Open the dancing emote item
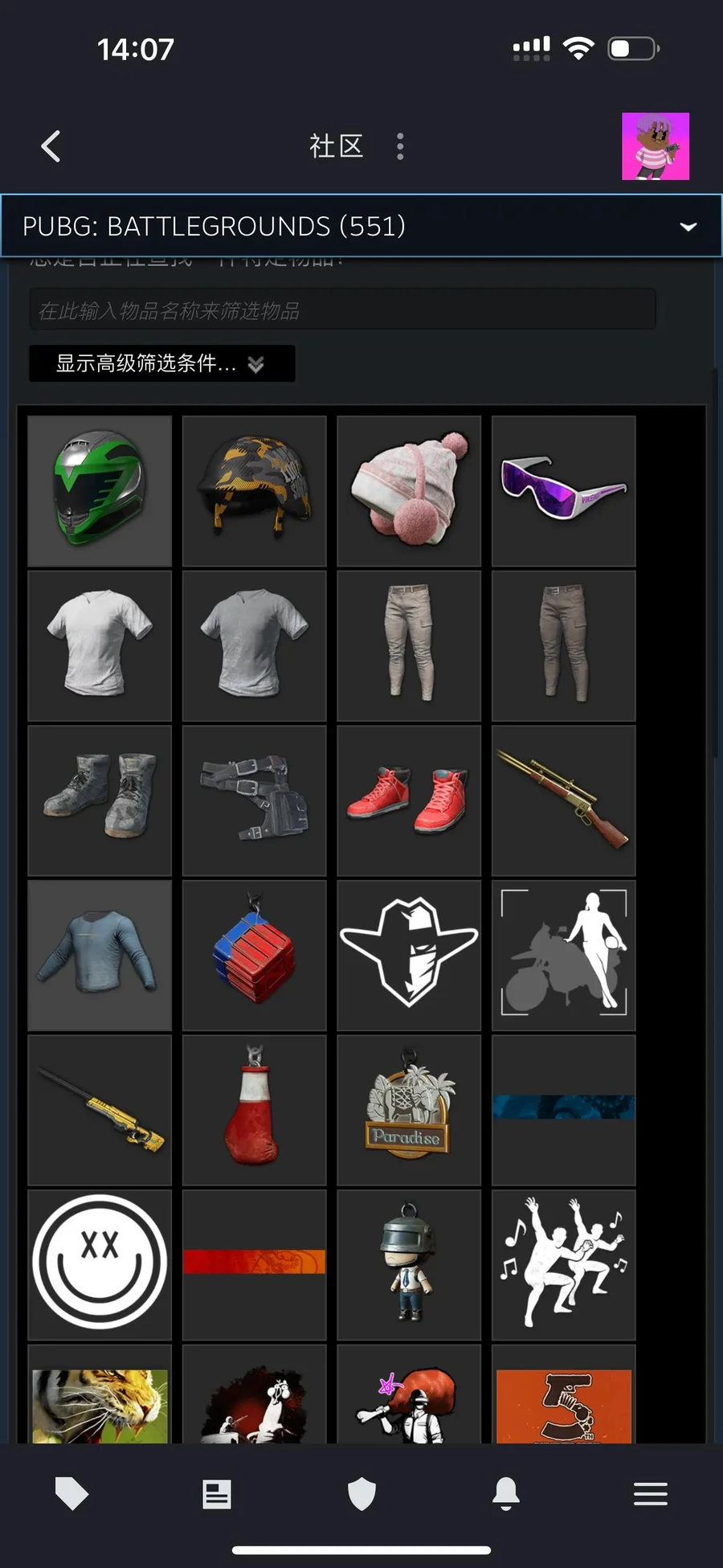The image size is (723, 1568). [563, 1265]
